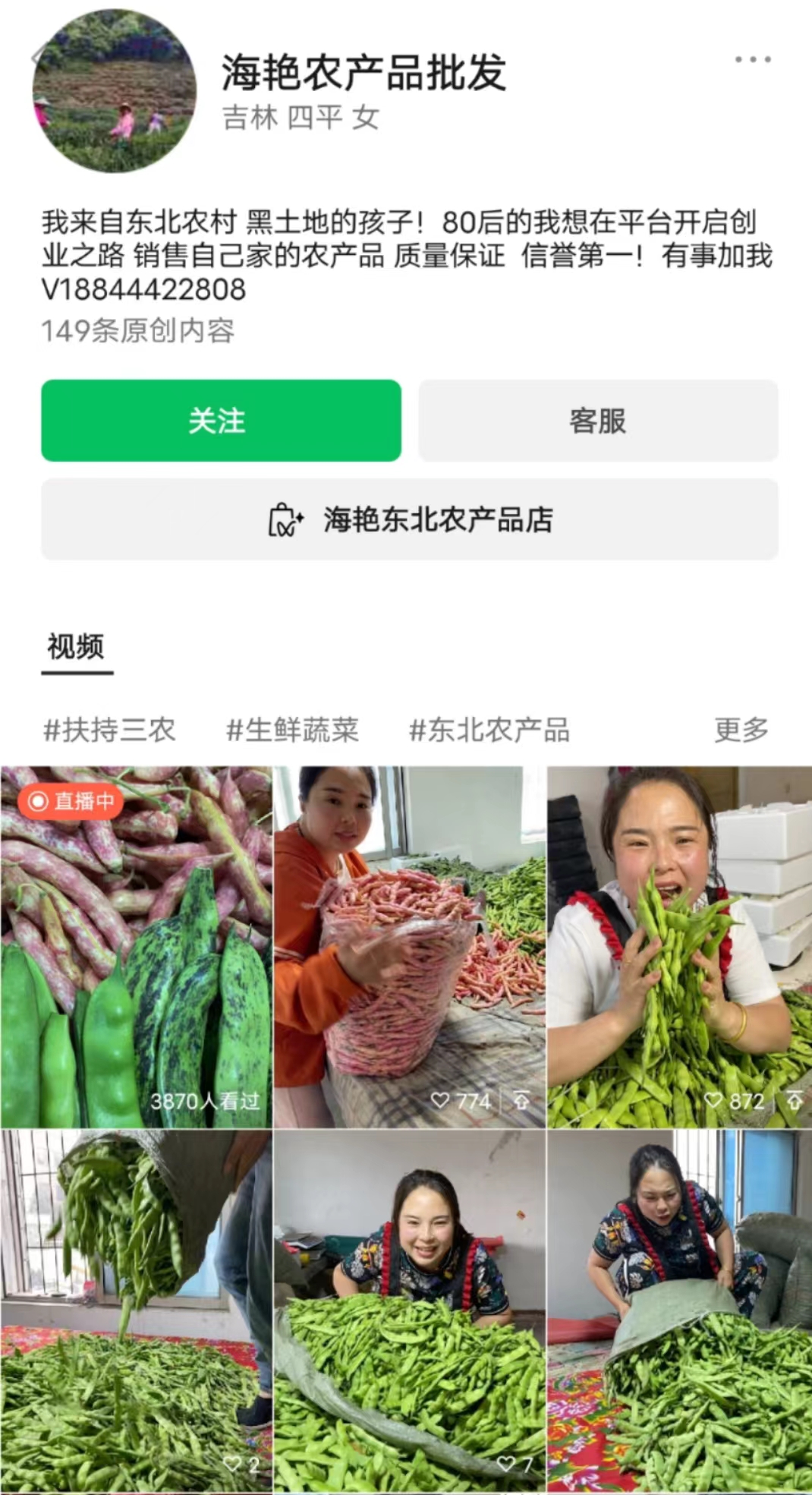Open the woman lifting the sack video
Image resolution: width=812 pixels, height=1495 pixels.
point(680,1310)
